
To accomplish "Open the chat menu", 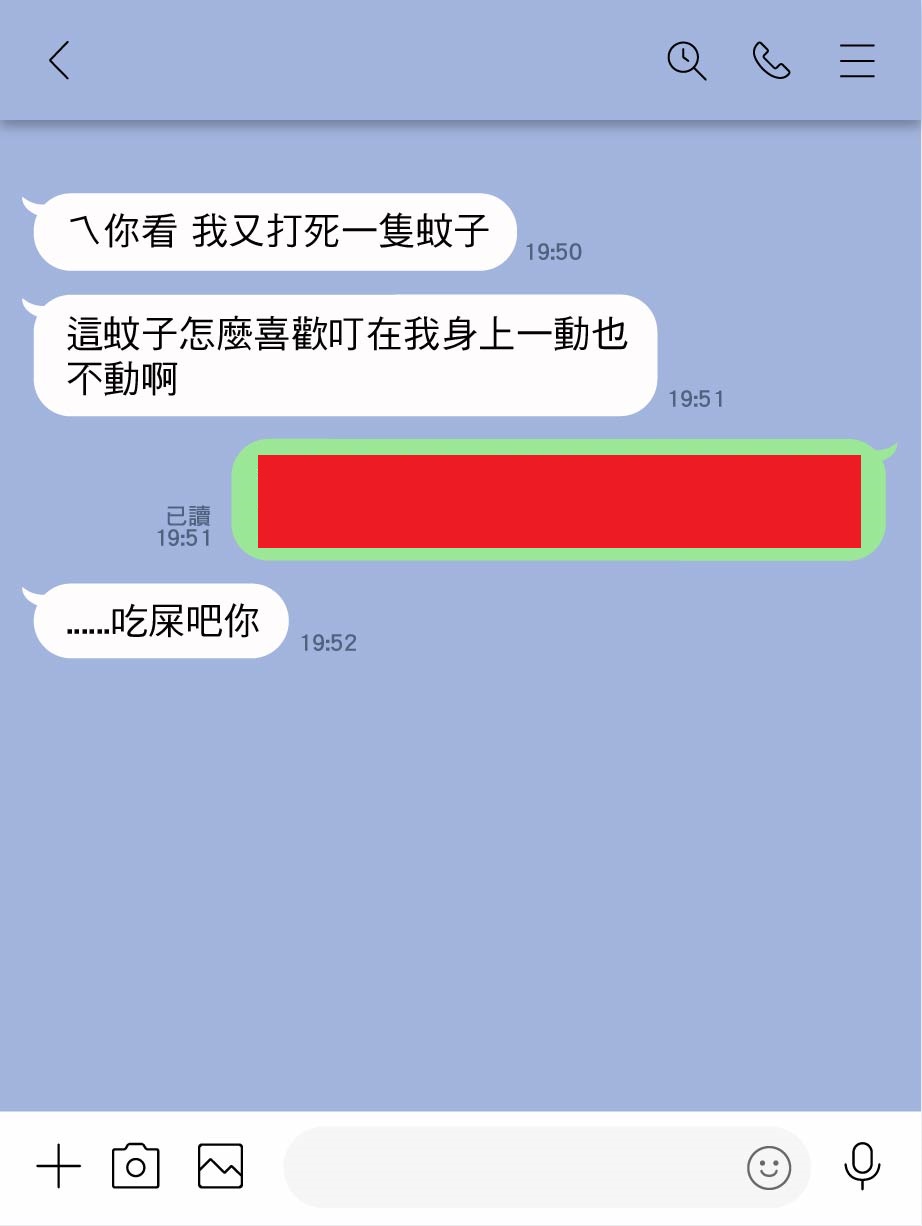I will 857,61.
